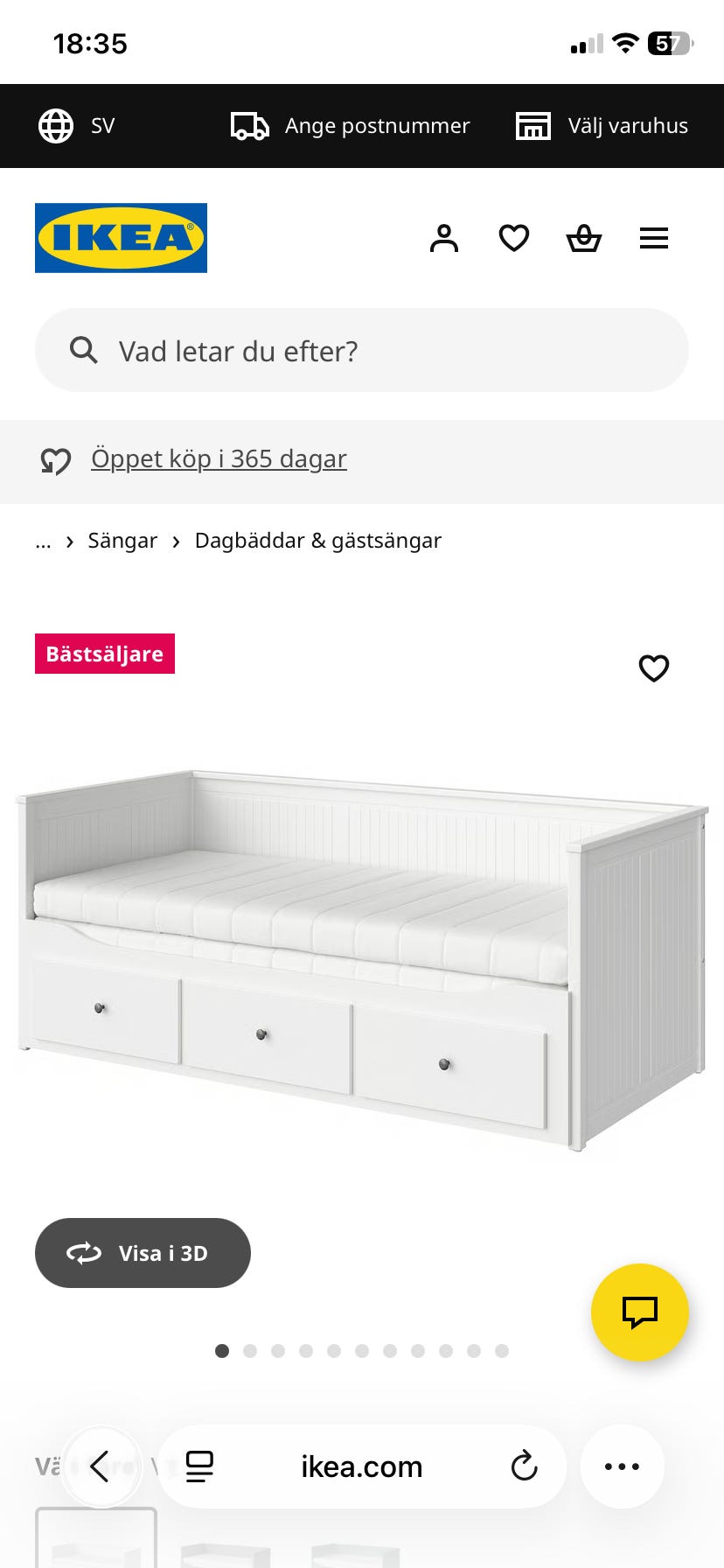The width and height of the screenshot is (724, 1568).
Task: Open the Öppet köp i 365 dagar link
Action: click(x=219, y=458)
